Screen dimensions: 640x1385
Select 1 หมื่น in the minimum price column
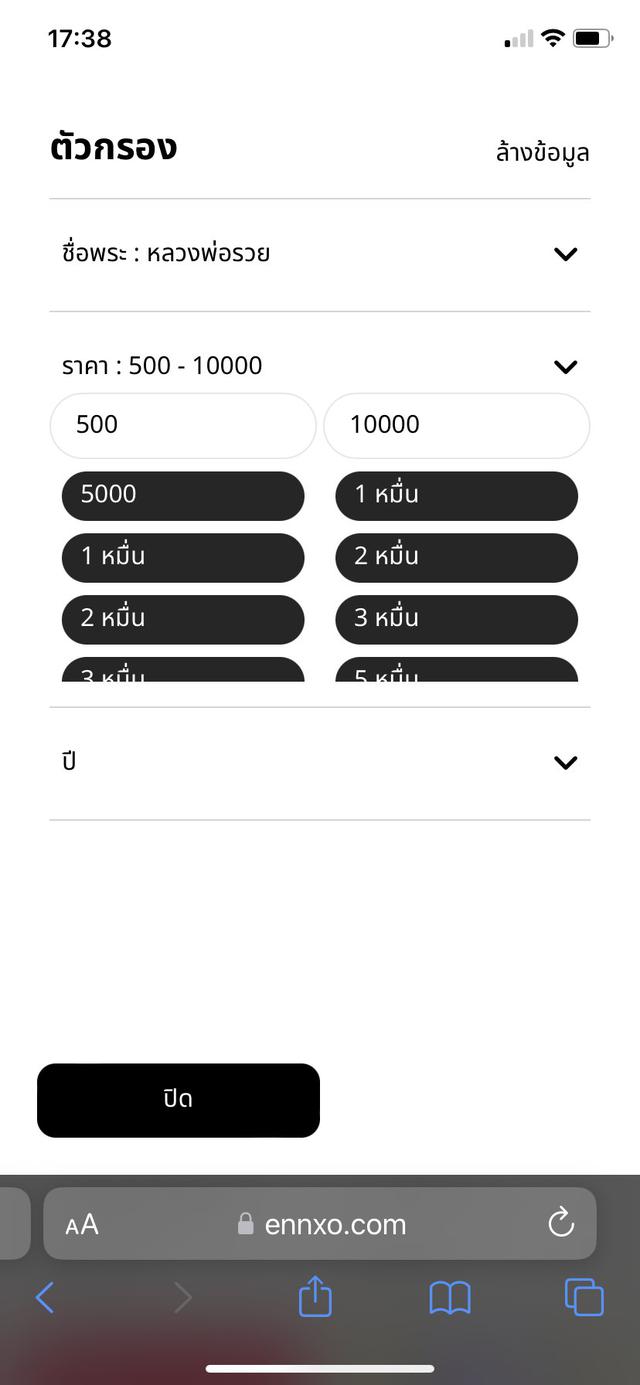183,557
